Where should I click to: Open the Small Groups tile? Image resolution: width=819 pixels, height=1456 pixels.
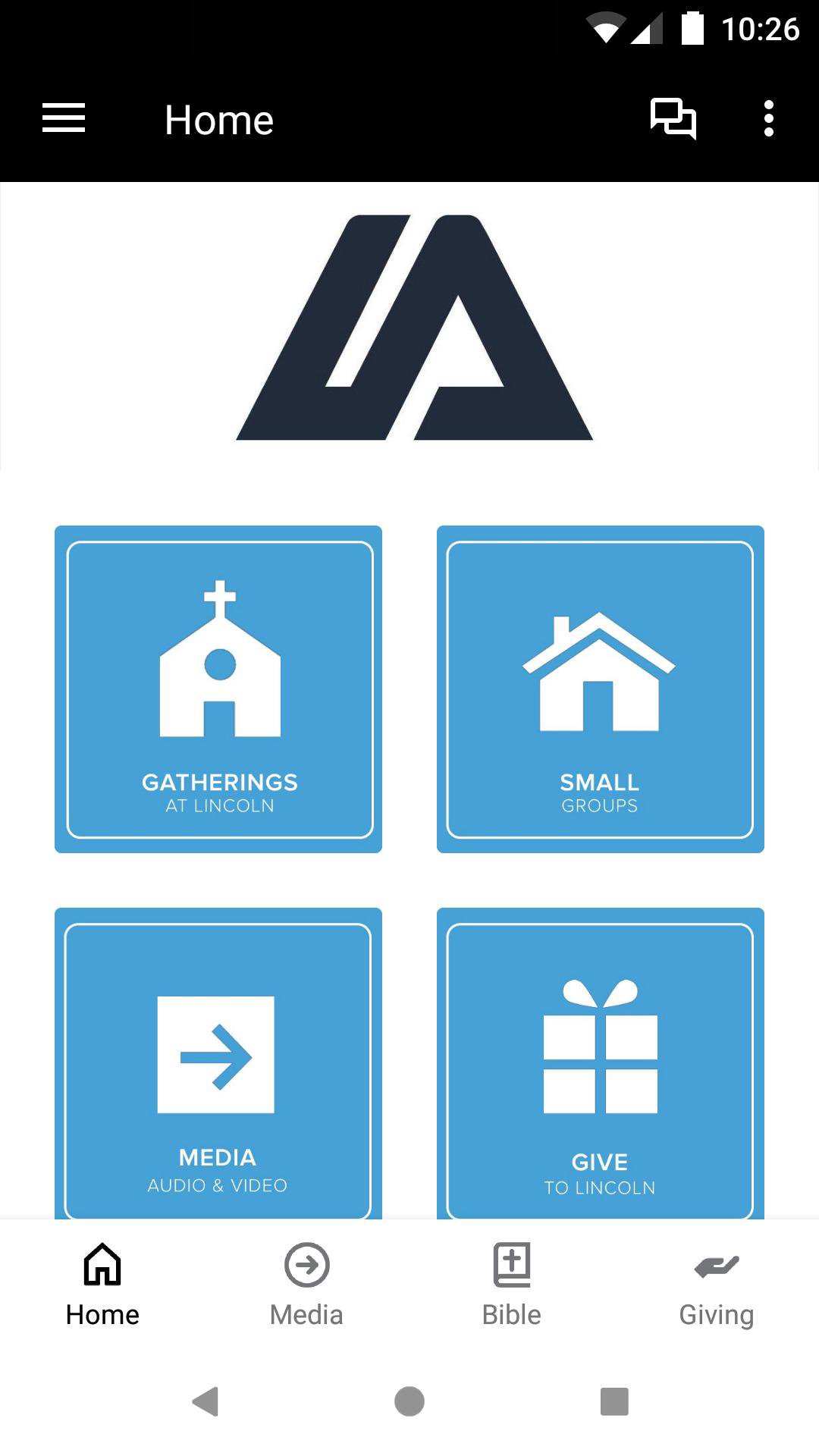pos(601,689)
